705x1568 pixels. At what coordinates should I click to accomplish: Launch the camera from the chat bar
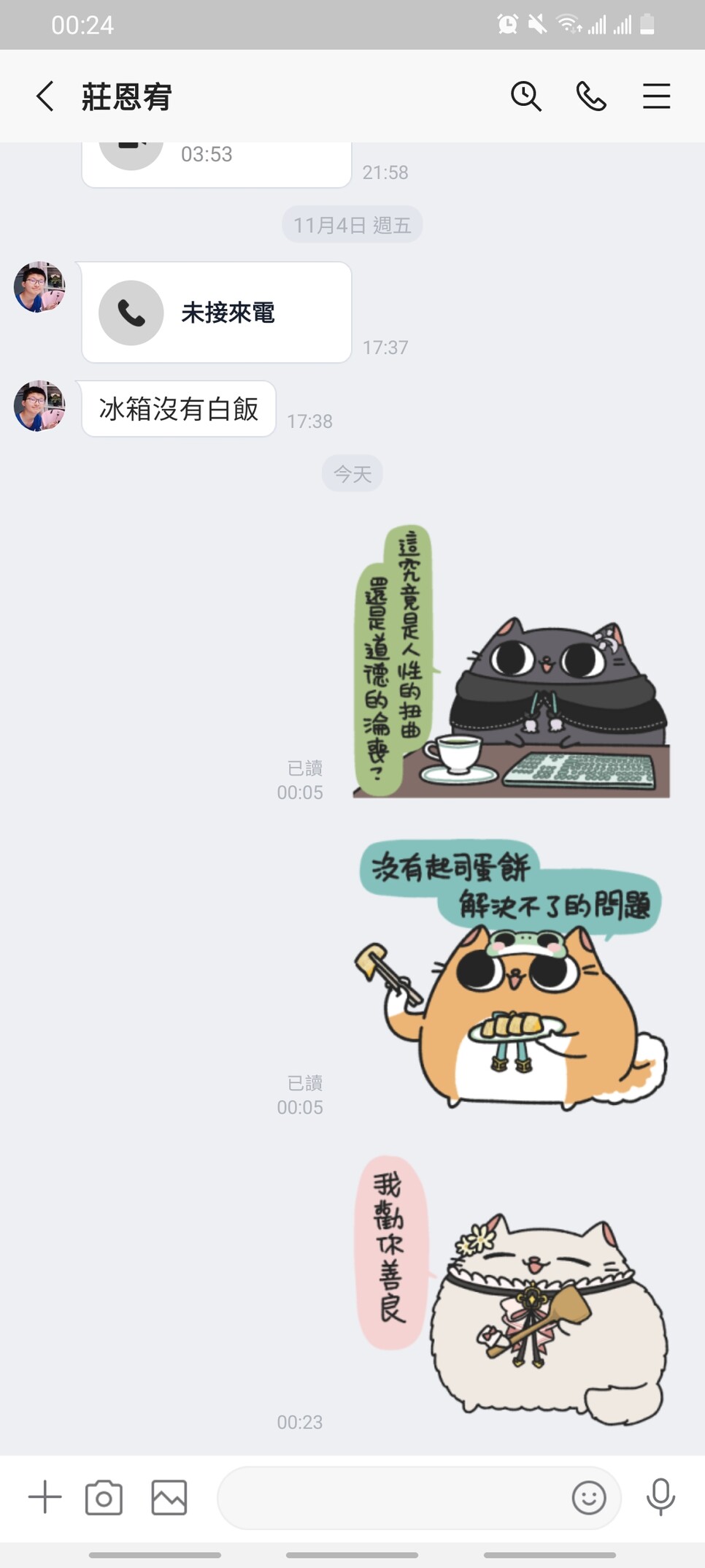pos(104,1498)
